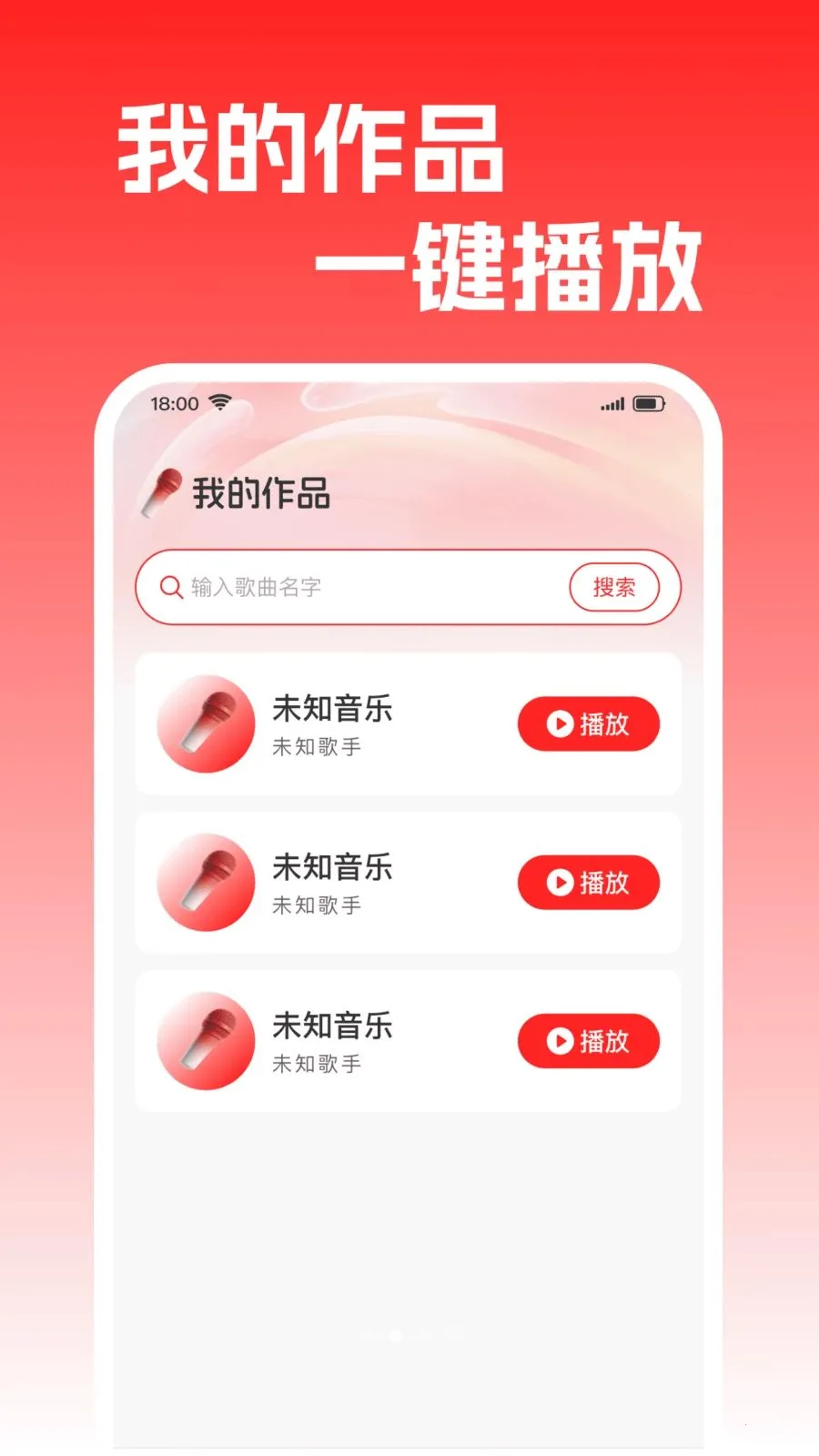Tap the microphone thumbnail of the third song

tap(205, 1040)
